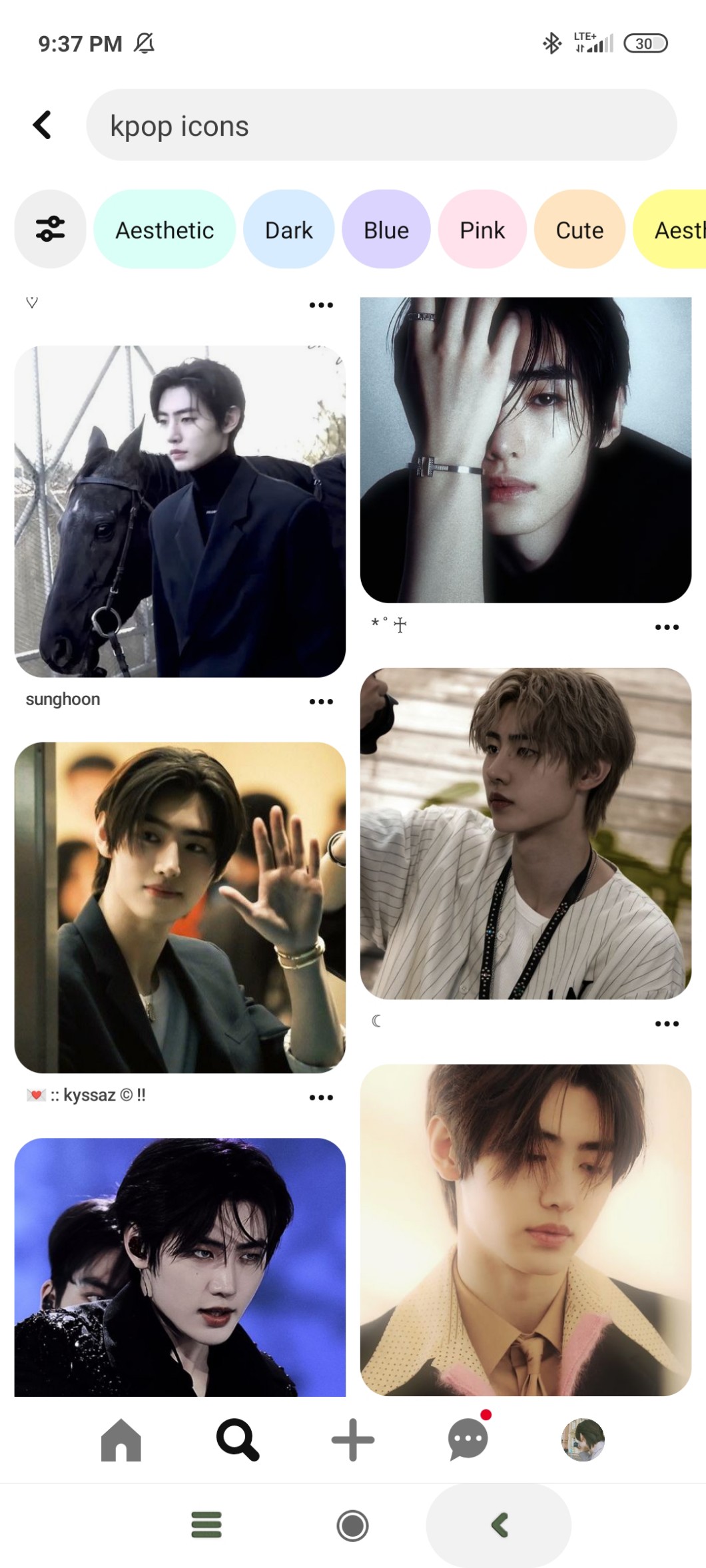The height and width of the screenshot is (1568, 706).
Task: Go to the Home tab
Action: [x=121, y=1439]
